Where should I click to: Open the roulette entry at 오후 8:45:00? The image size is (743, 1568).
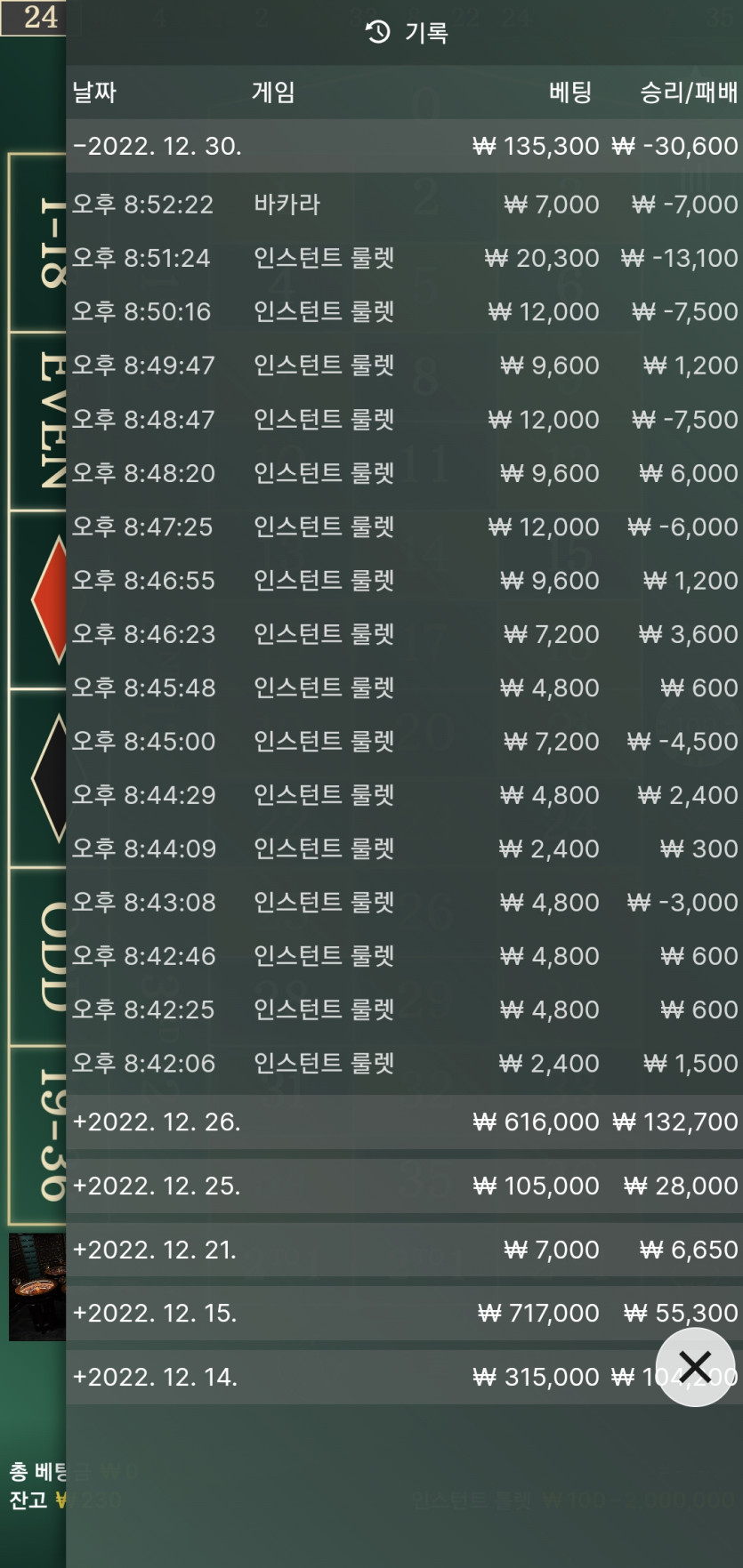404,742
